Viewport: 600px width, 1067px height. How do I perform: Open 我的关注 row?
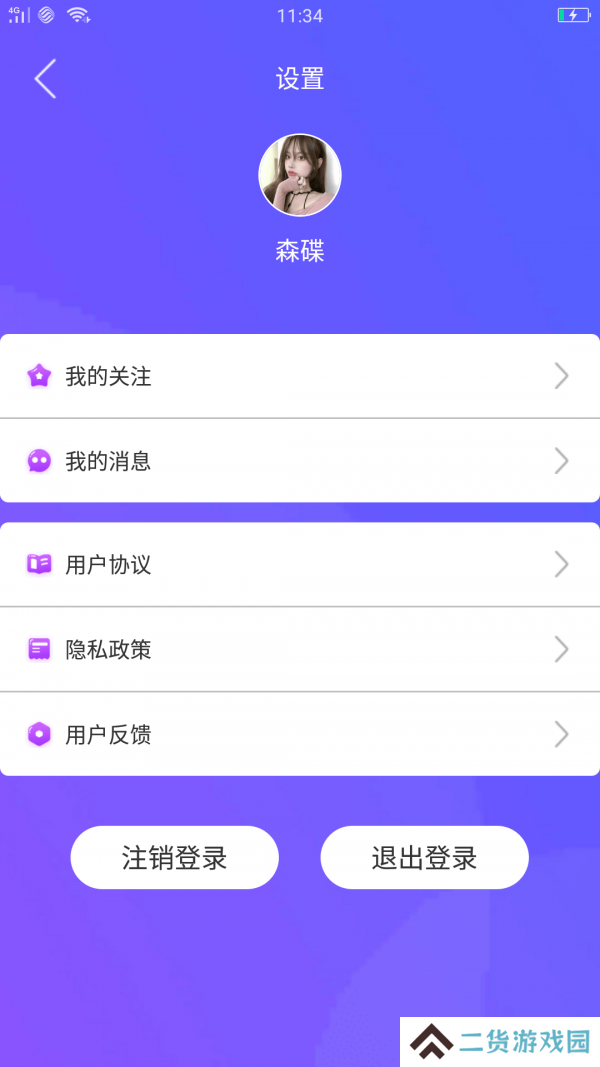(x=300, y=376)
